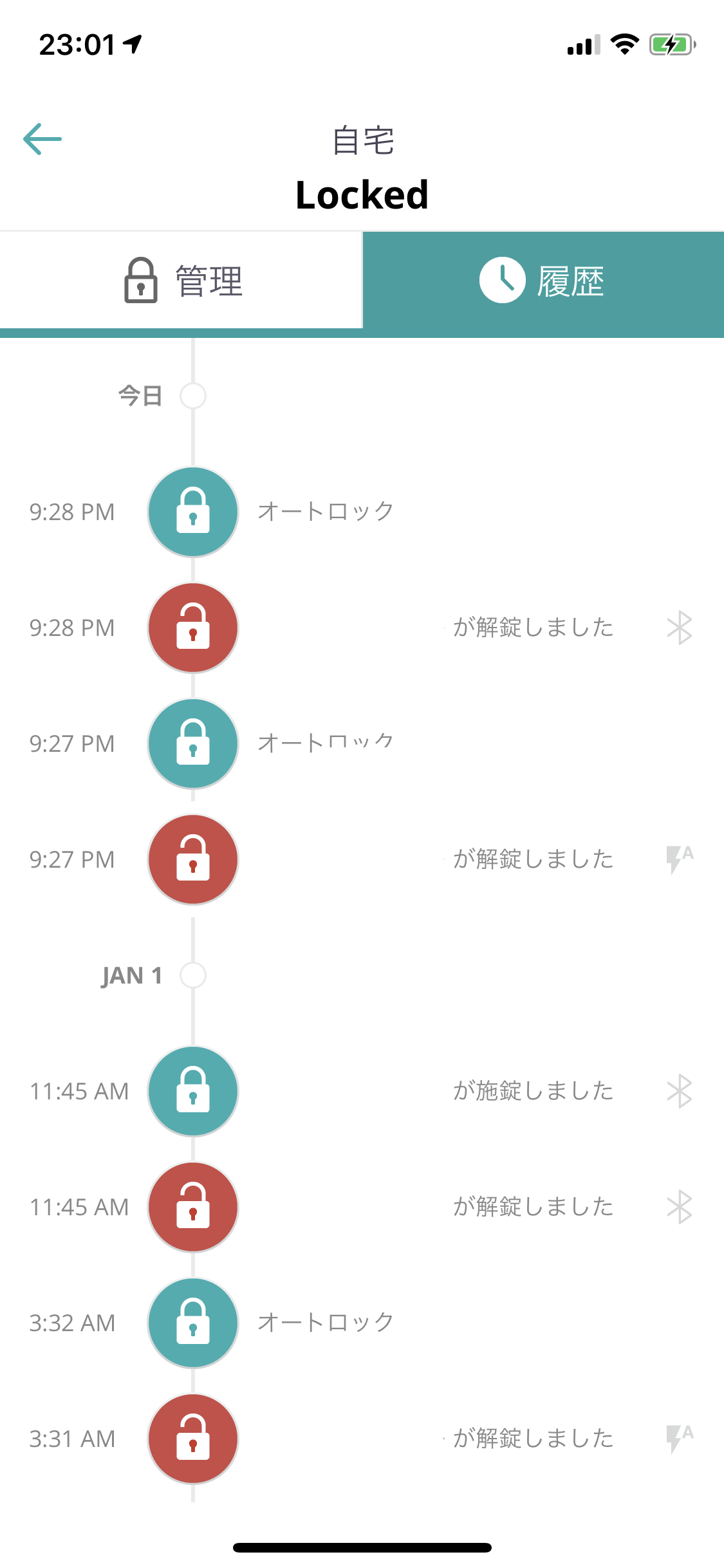Tap the JAN 1 date circle marker

pyautogui.click(x=192, y=975)
